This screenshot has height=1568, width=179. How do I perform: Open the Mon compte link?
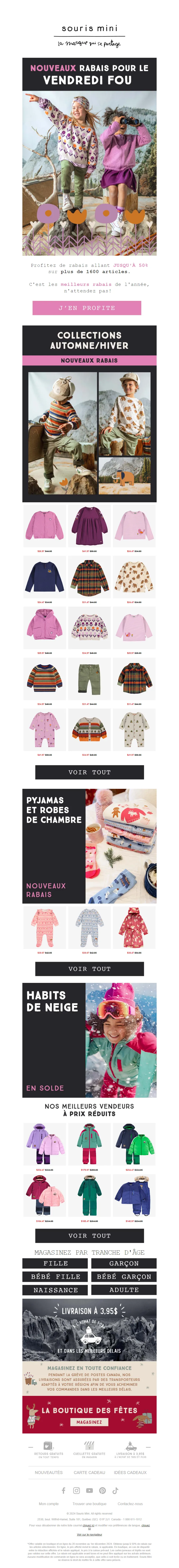tap(49, 1504)
